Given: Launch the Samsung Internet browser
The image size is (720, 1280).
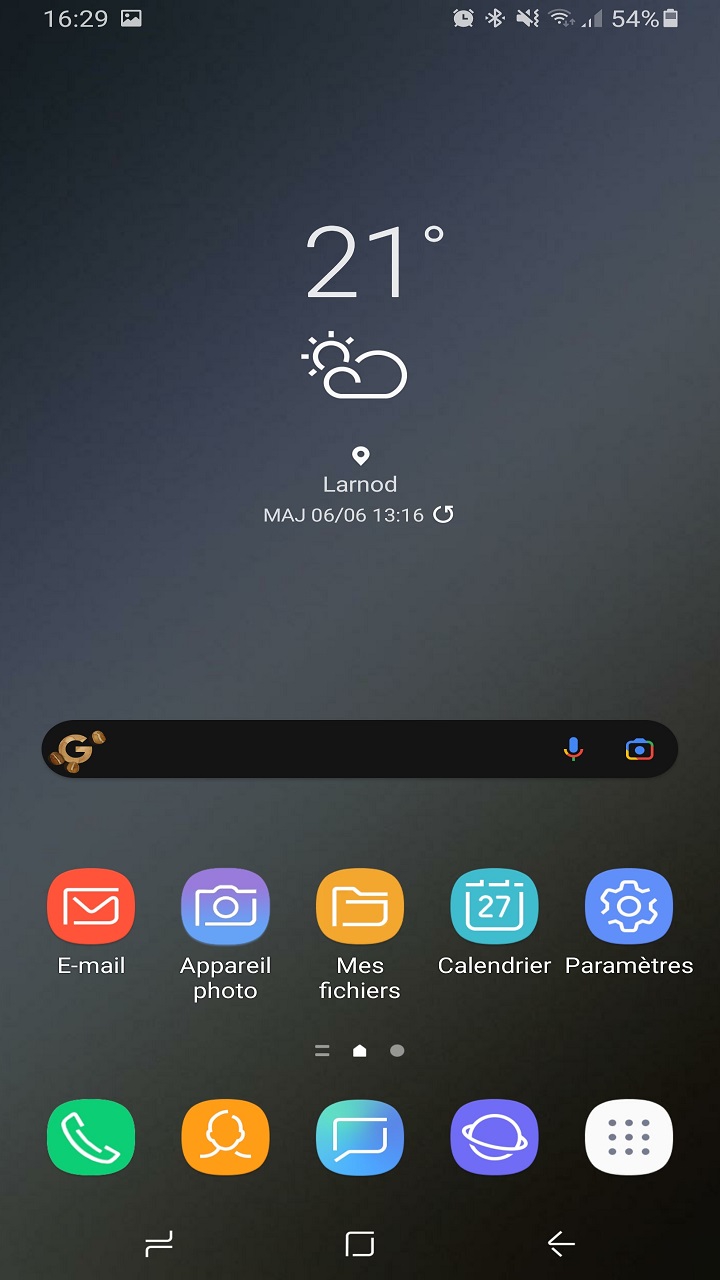Looking at the screenshot, I should (x=495, y=1137).
